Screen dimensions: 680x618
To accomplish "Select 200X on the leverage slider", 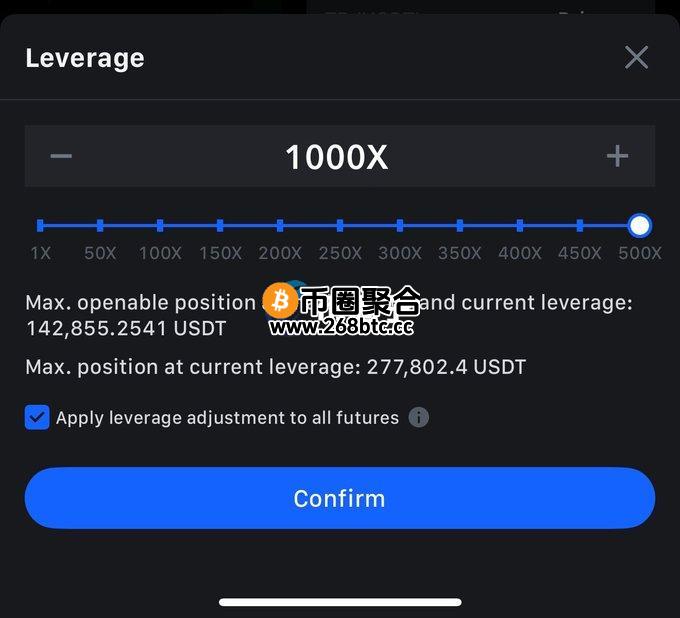I will click(280, 226).
